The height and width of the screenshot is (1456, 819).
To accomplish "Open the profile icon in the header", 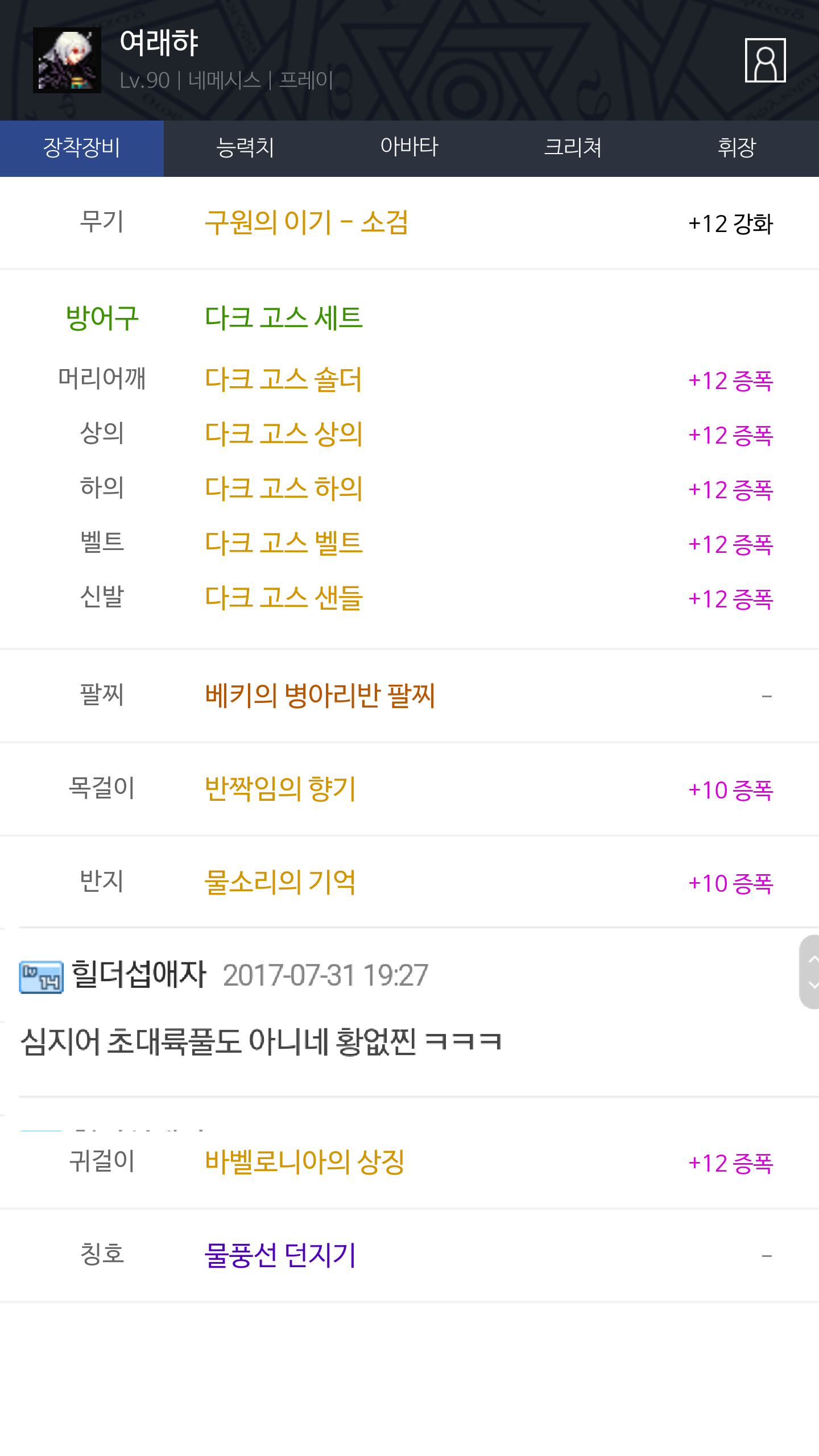I will pos(765,60).
